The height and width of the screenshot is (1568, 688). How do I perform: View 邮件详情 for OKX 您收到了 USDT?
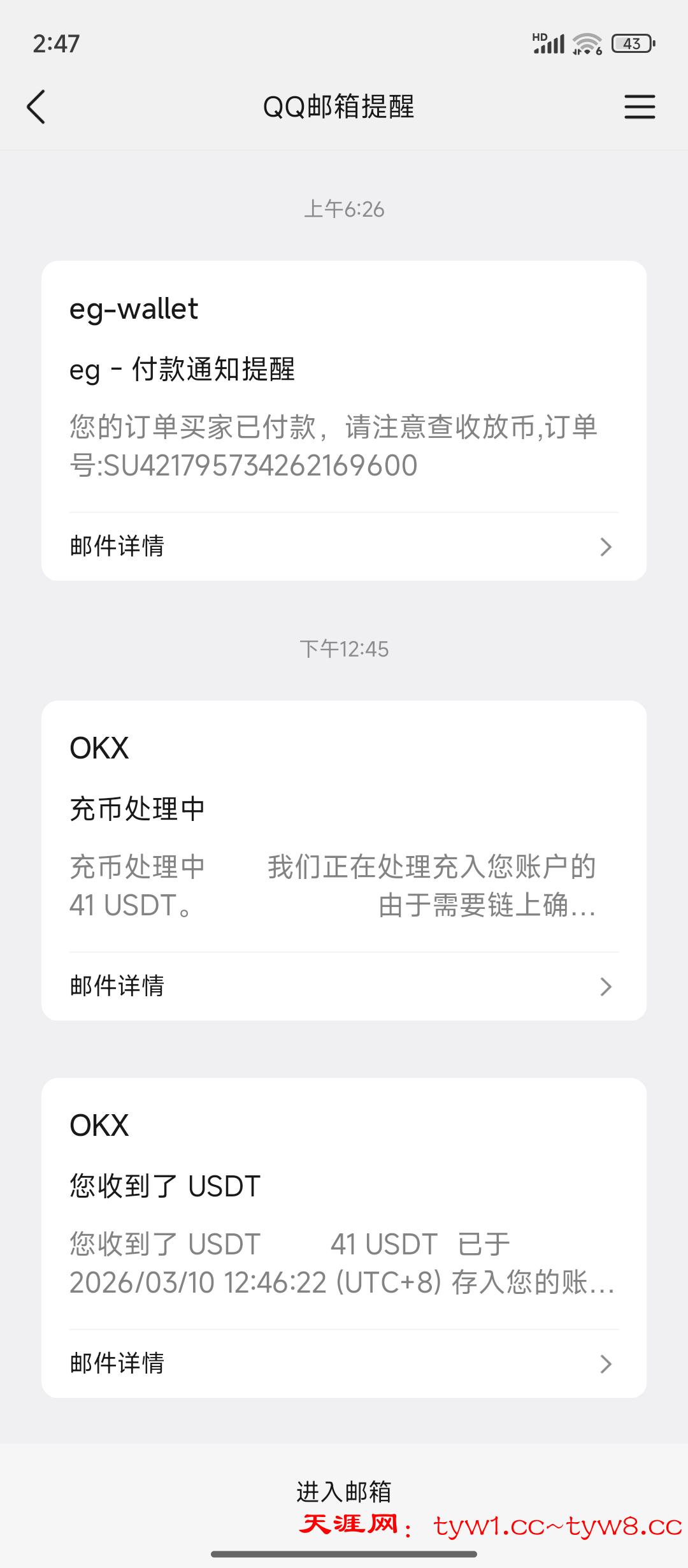[x=344, y=1363]
